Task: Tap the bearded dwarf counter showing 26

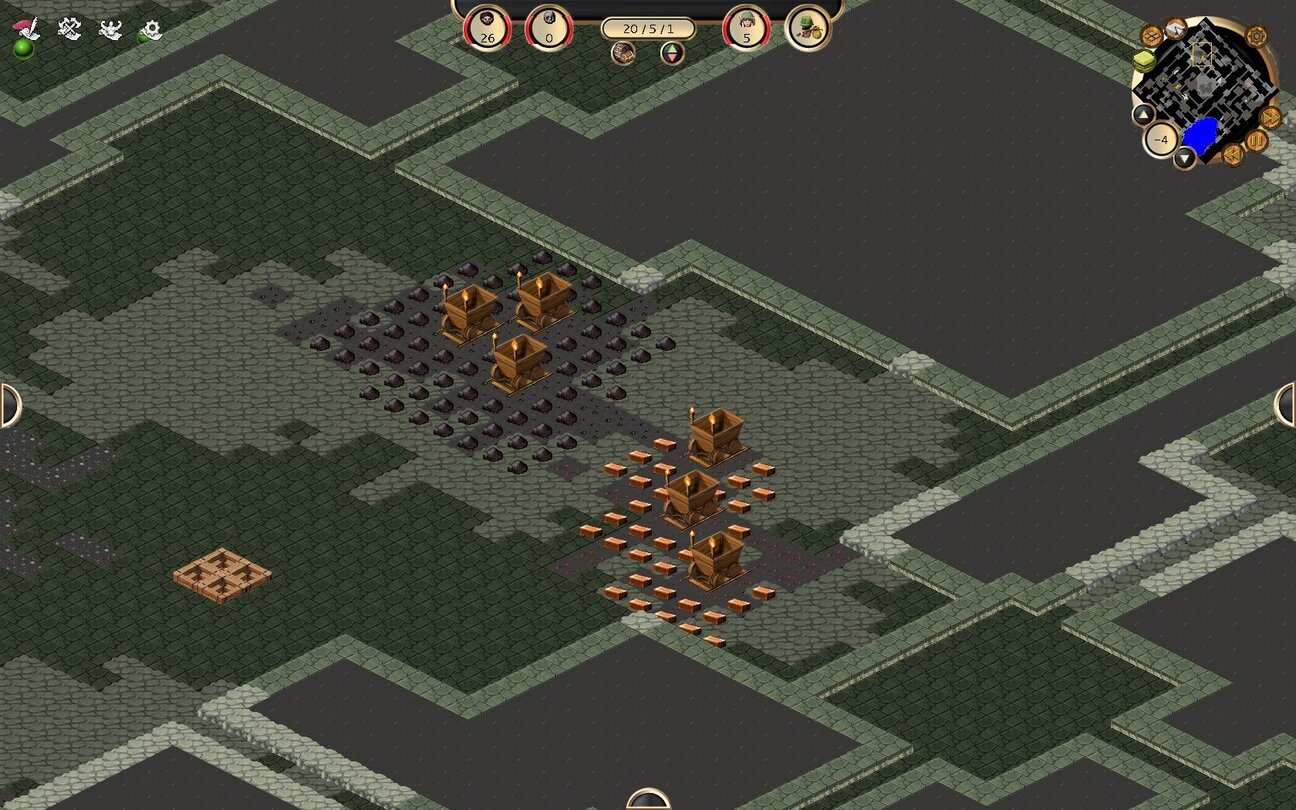Action: 488,27
